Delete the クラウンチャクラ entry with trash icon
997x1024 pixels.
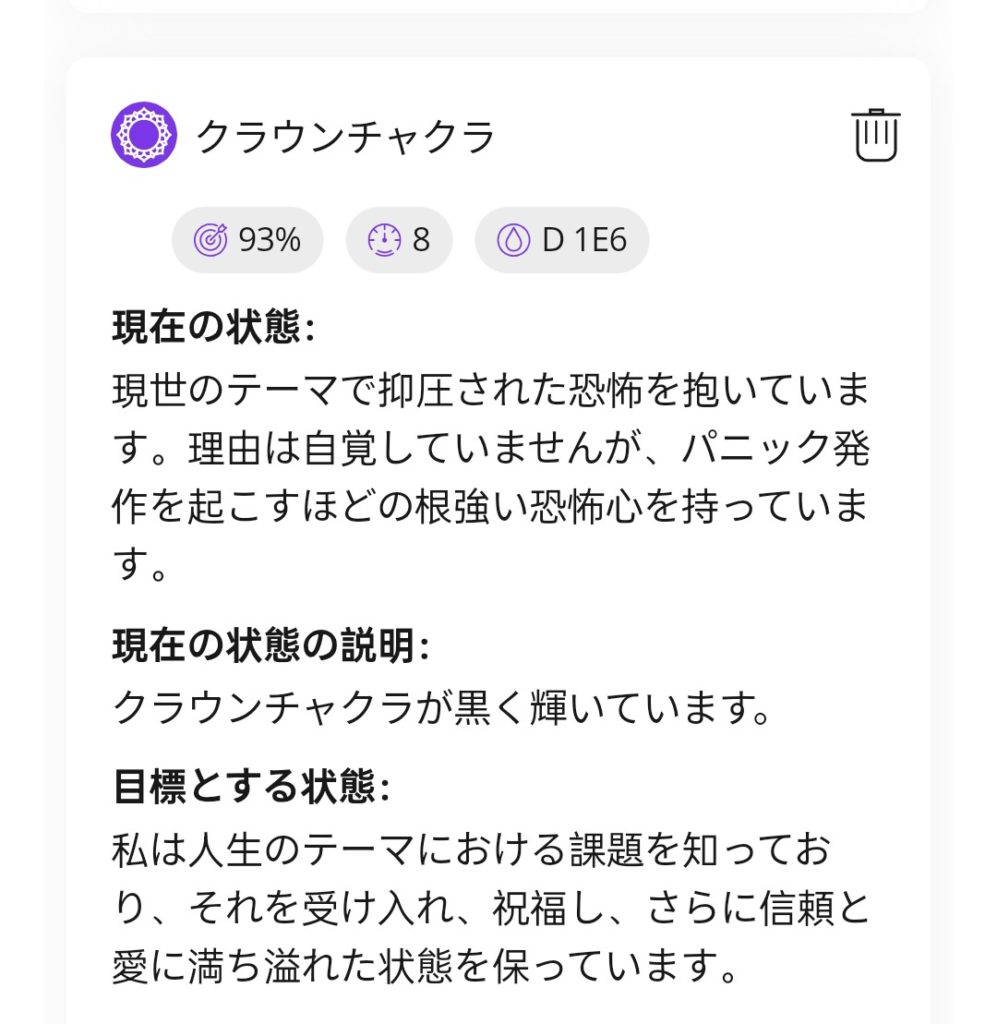876,135
